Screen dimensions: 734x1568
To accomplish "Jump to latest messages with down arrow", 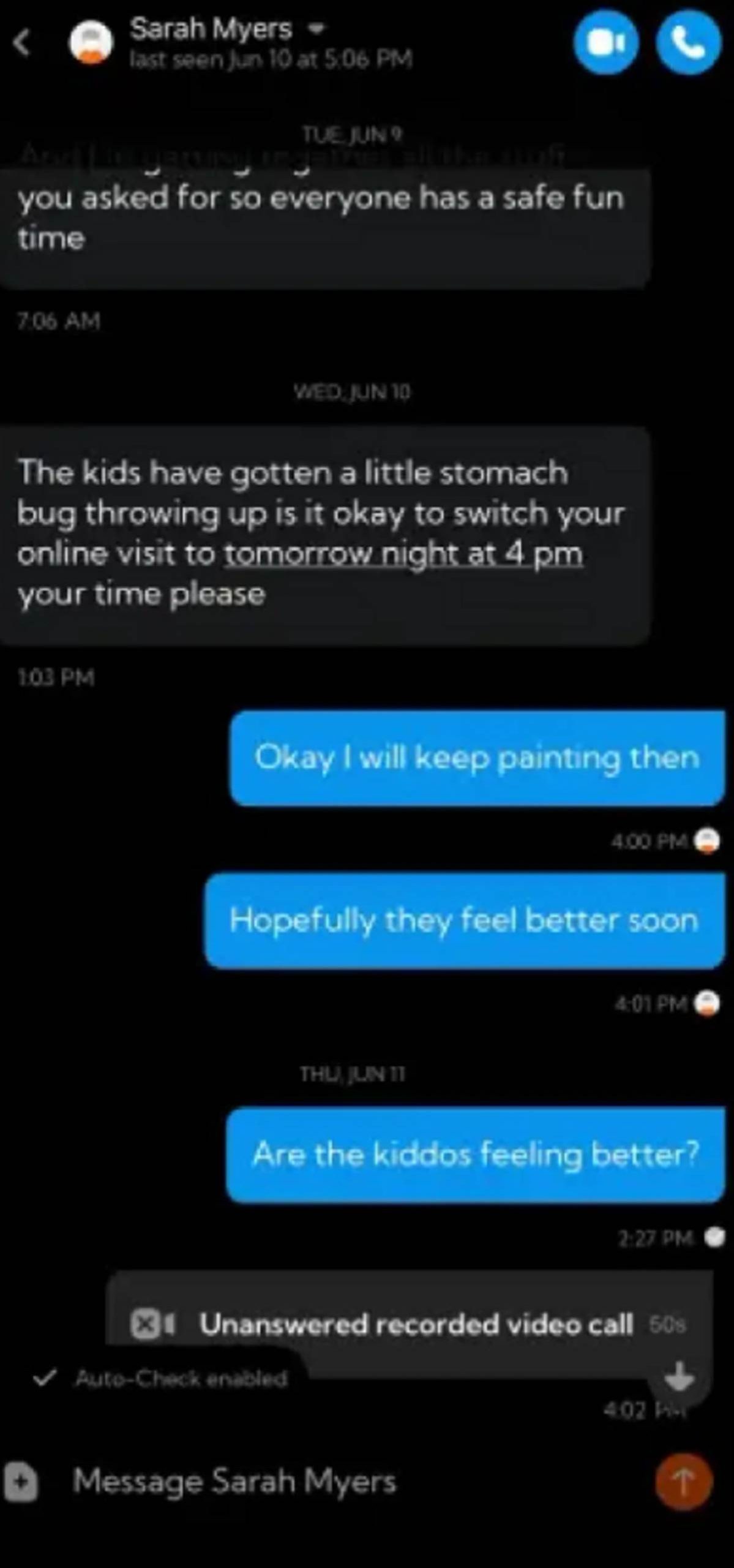I will 679,1377.
